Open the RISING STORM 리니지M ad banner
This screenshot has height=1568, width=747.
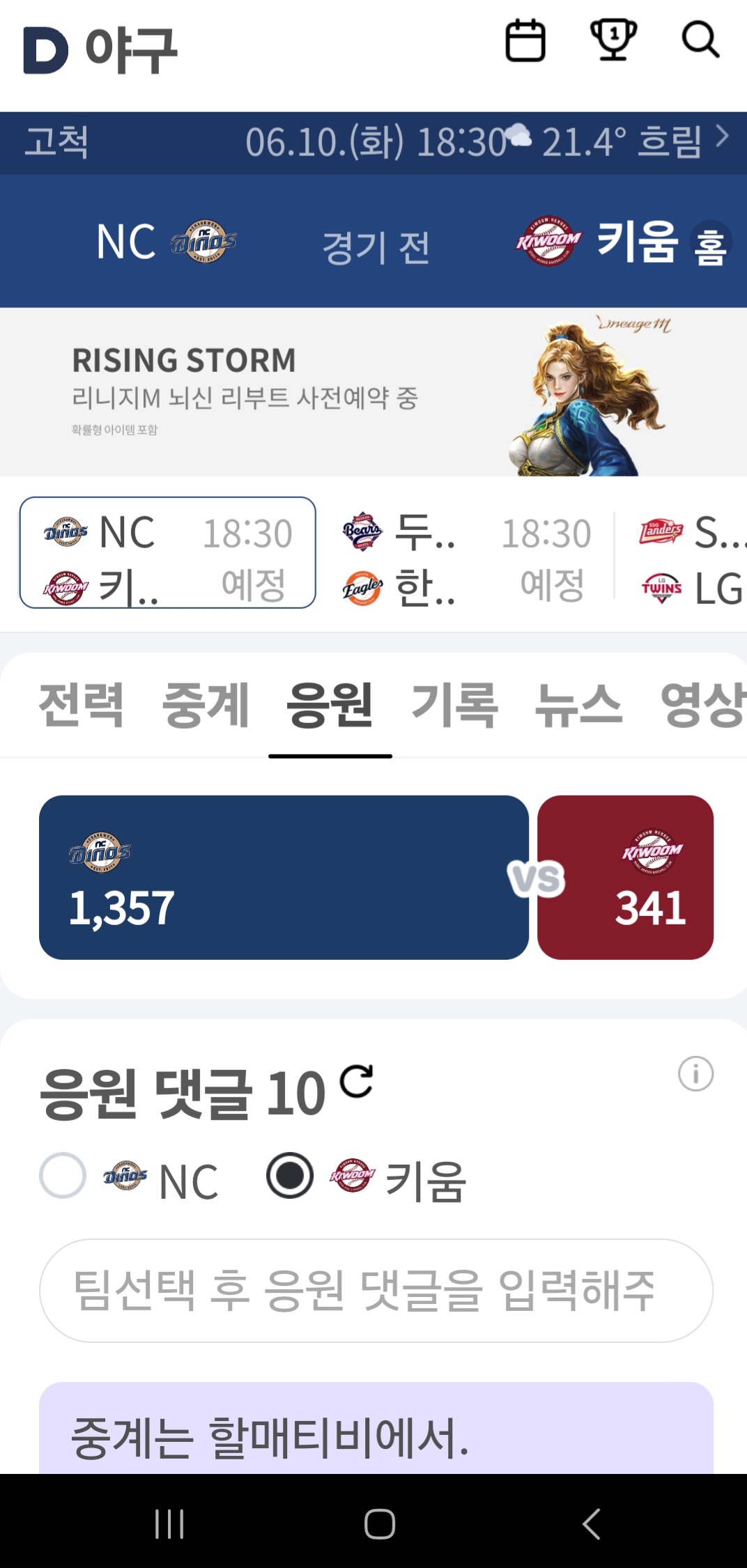tap(374, 392)
